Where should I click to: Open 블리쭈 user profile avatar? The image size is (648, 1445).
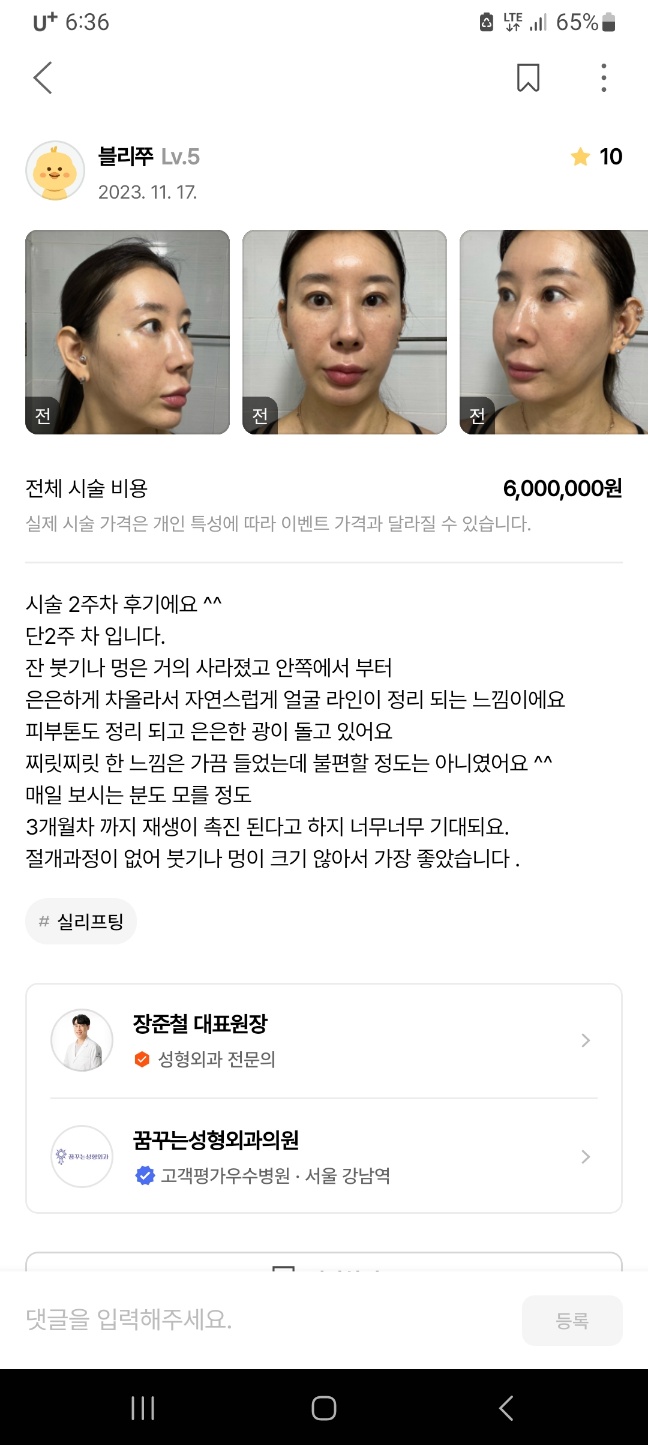point(55,171)
